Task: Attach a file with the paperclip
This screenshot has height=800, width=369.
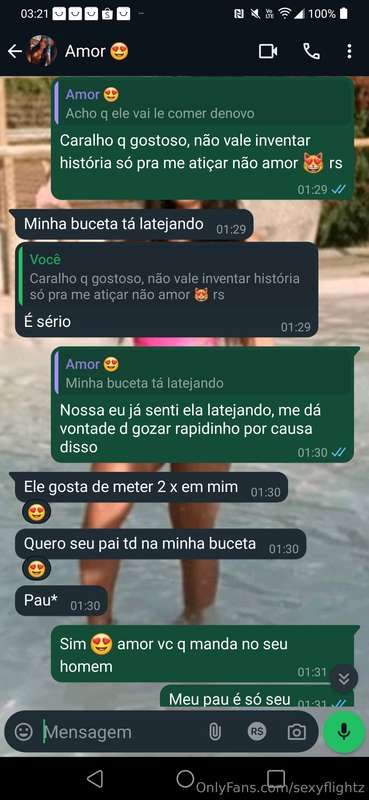Action: (x=215, y=732)
